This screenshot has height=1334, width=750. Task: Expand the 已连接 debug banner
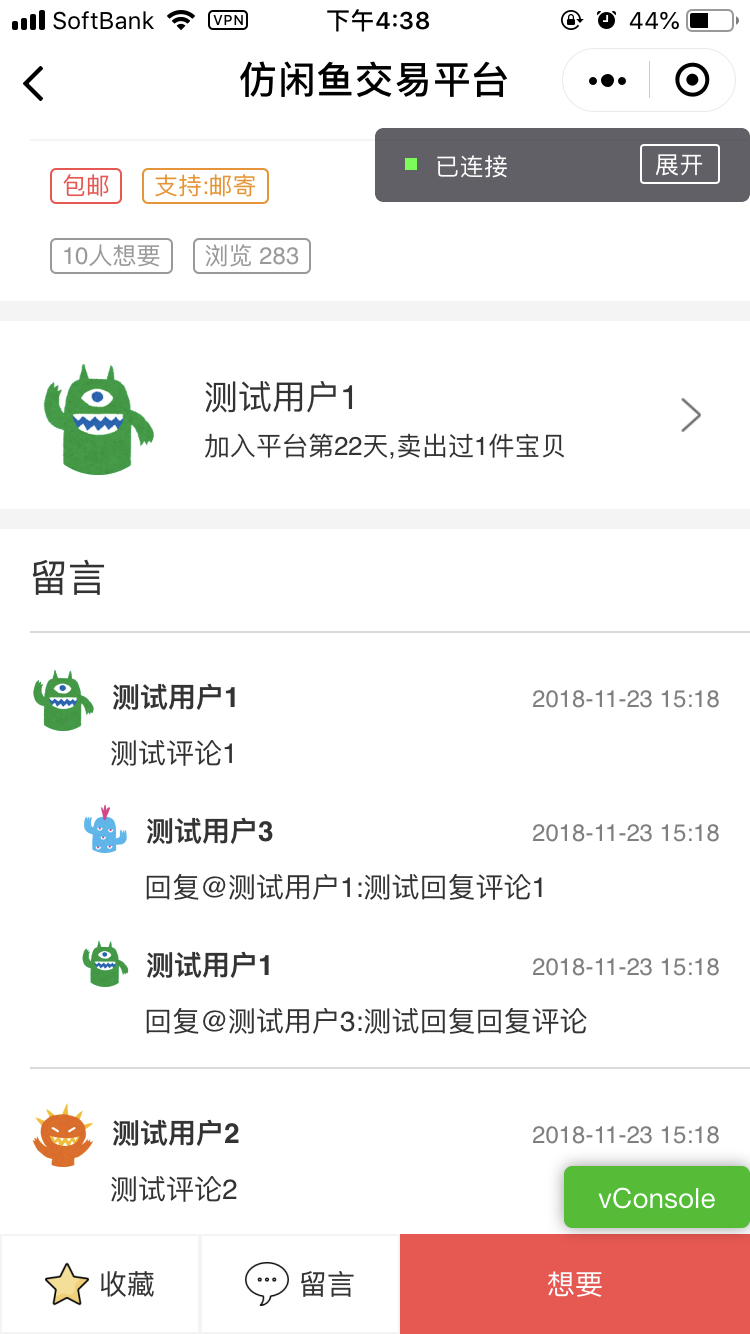point(679,165)
